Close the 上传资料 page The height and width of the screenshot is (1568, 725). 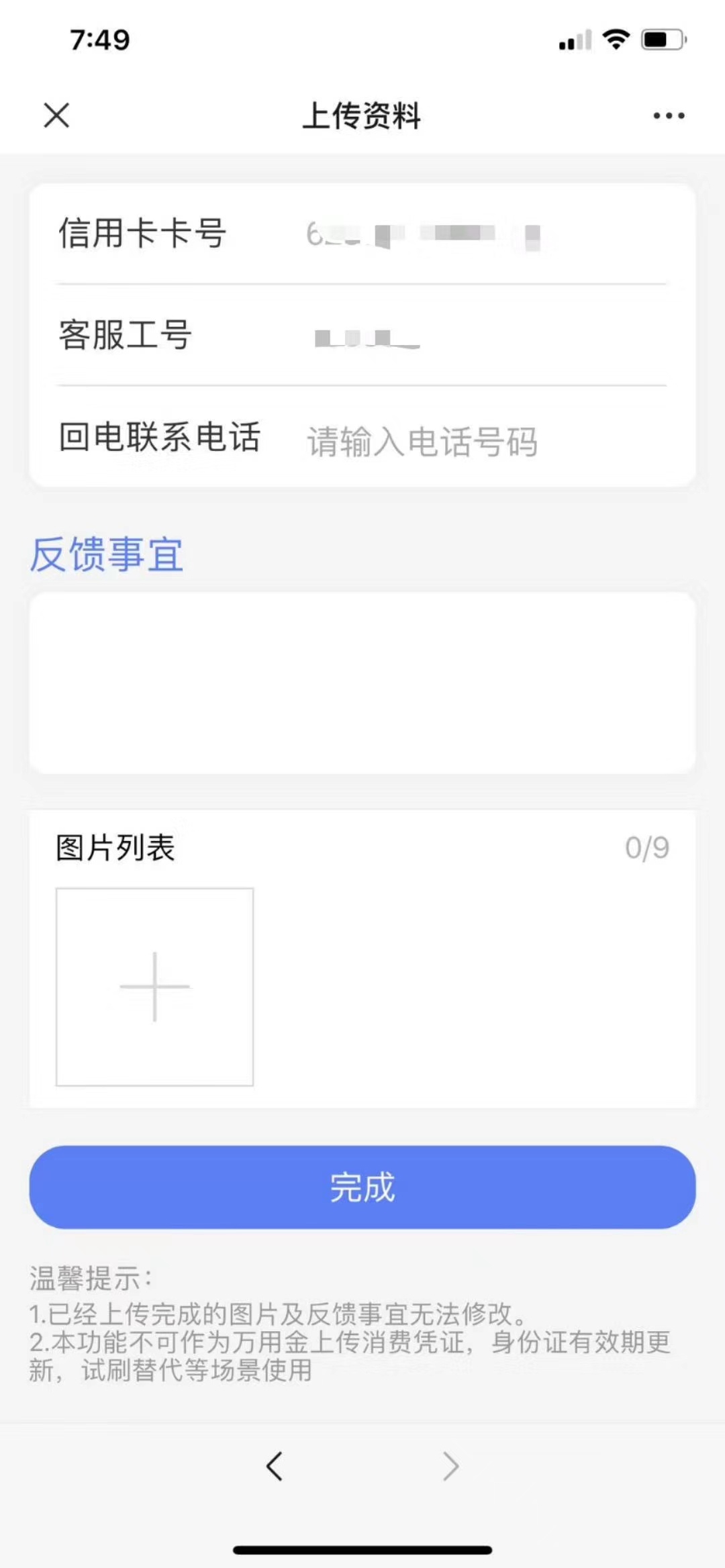click(56, 115)
